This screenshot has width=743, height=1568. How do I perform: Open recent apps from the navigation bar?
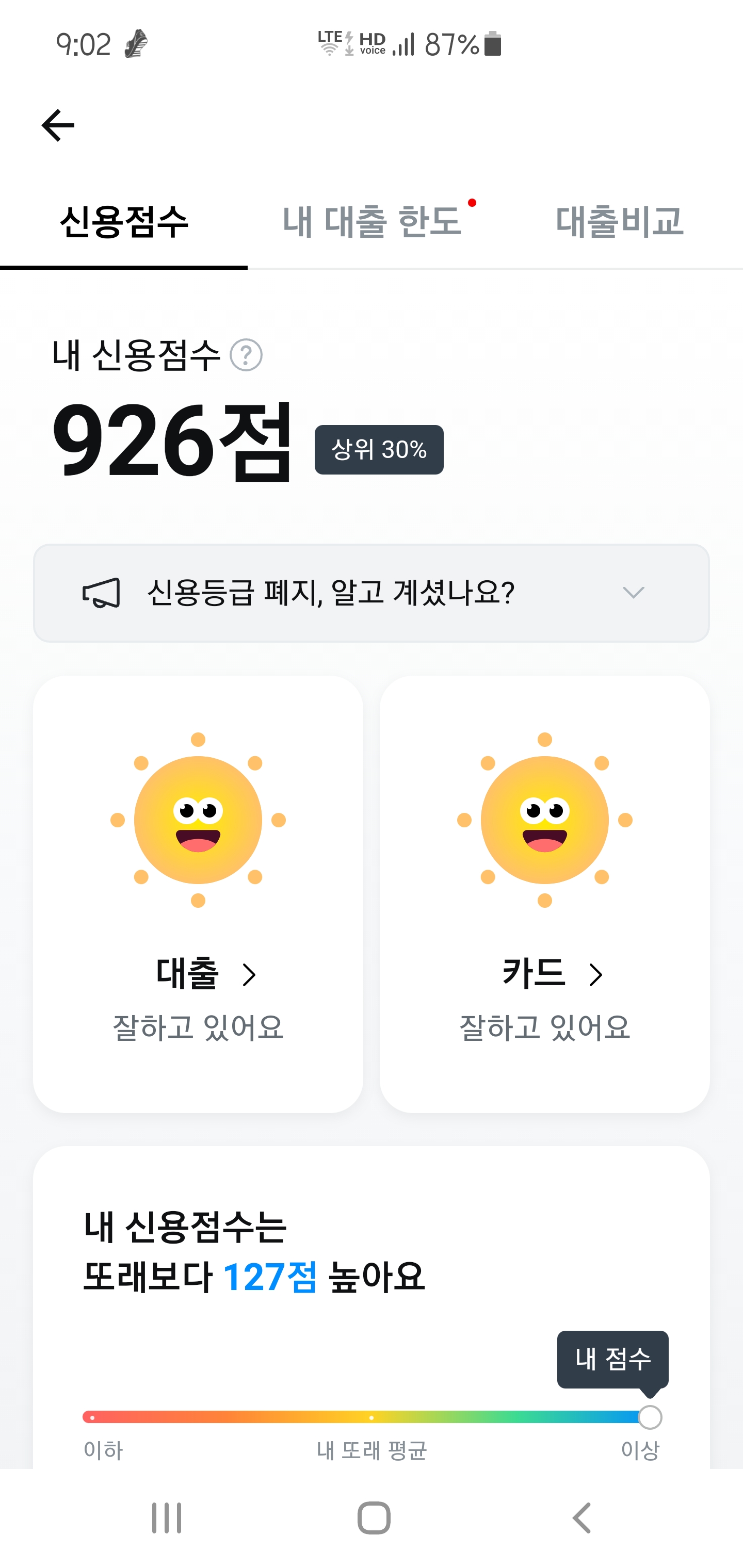click(x=166, y=1517)
